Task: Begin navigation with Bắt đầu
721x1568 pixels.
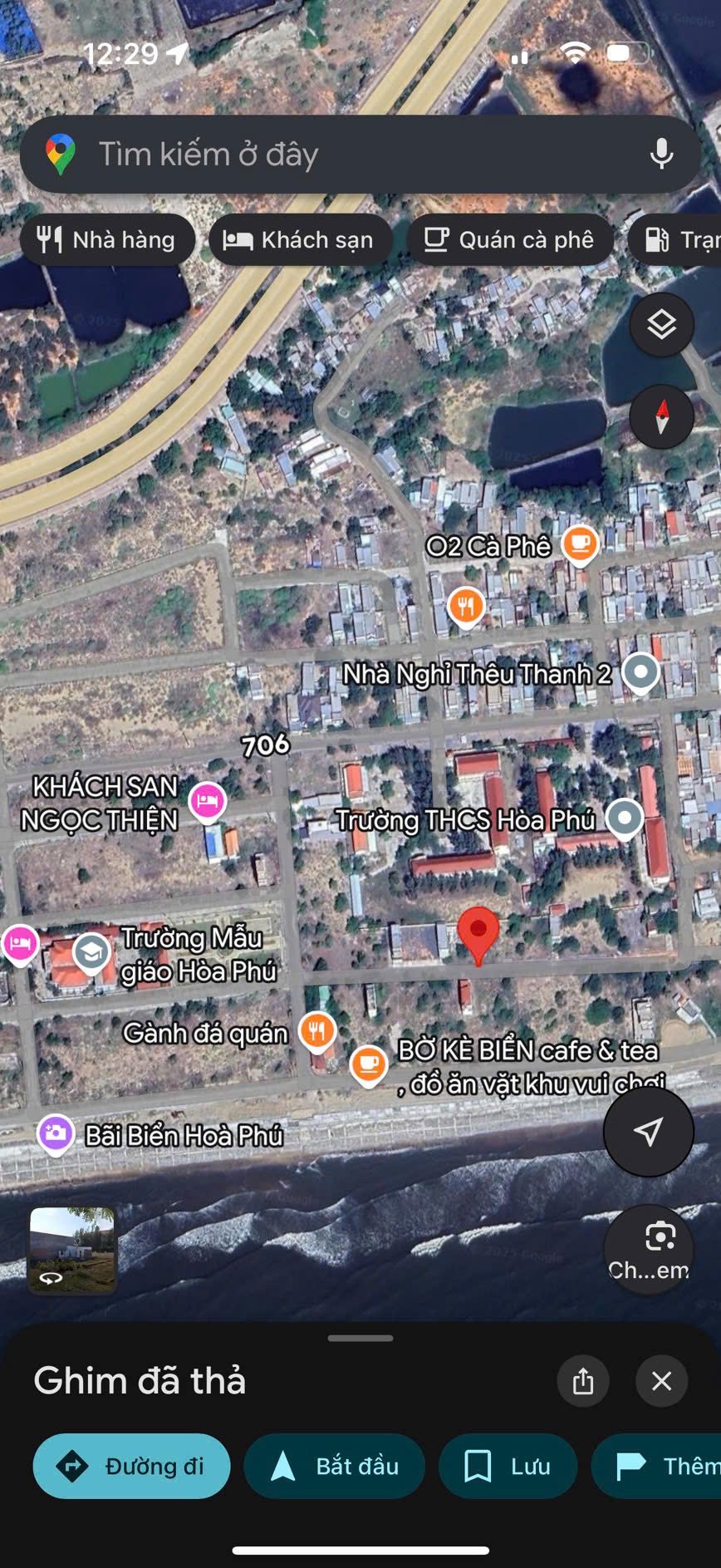Action: (334, 1466)
